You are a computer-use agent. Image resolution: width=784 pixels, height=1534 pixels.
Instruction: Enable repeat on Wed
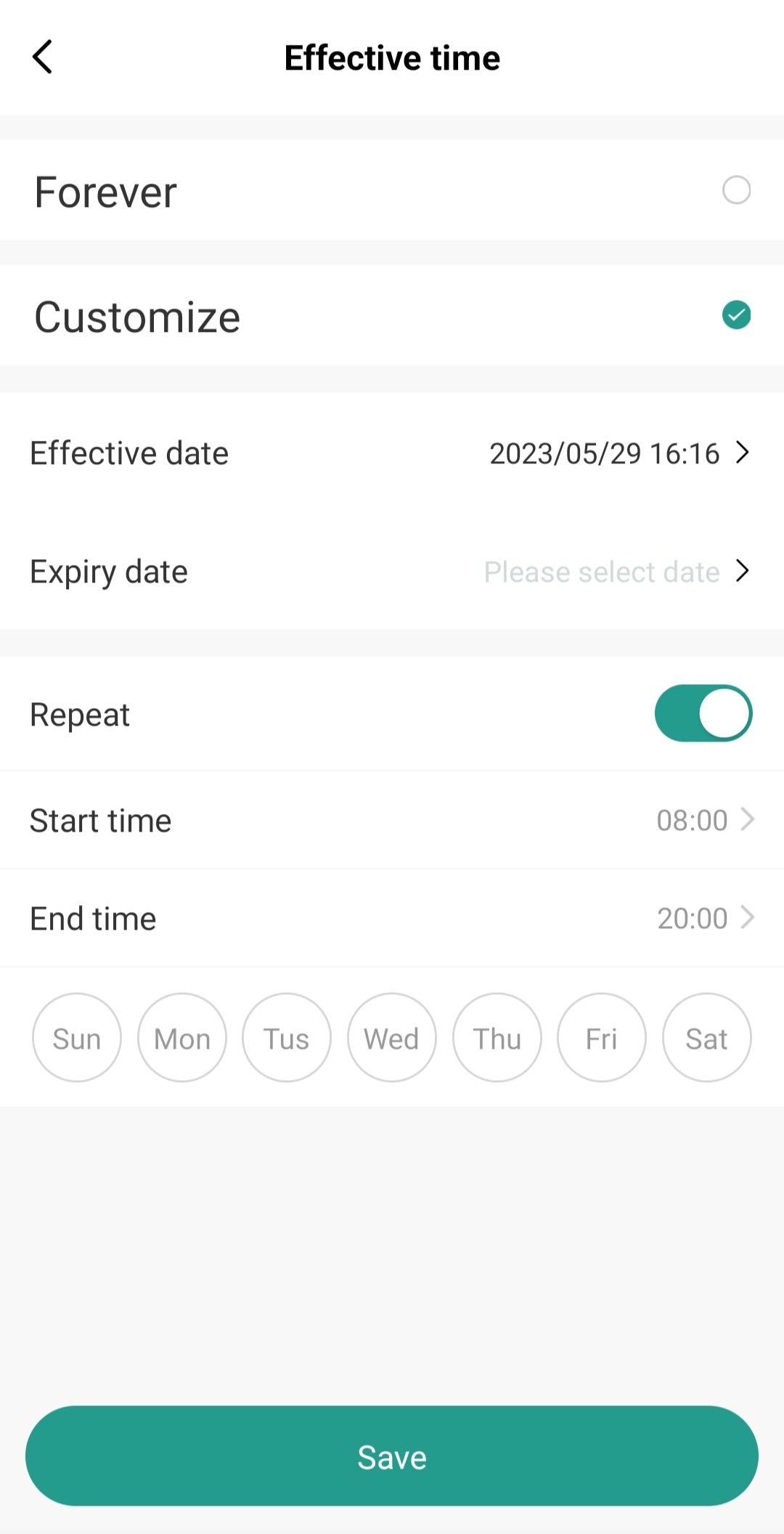[392, 1038]
